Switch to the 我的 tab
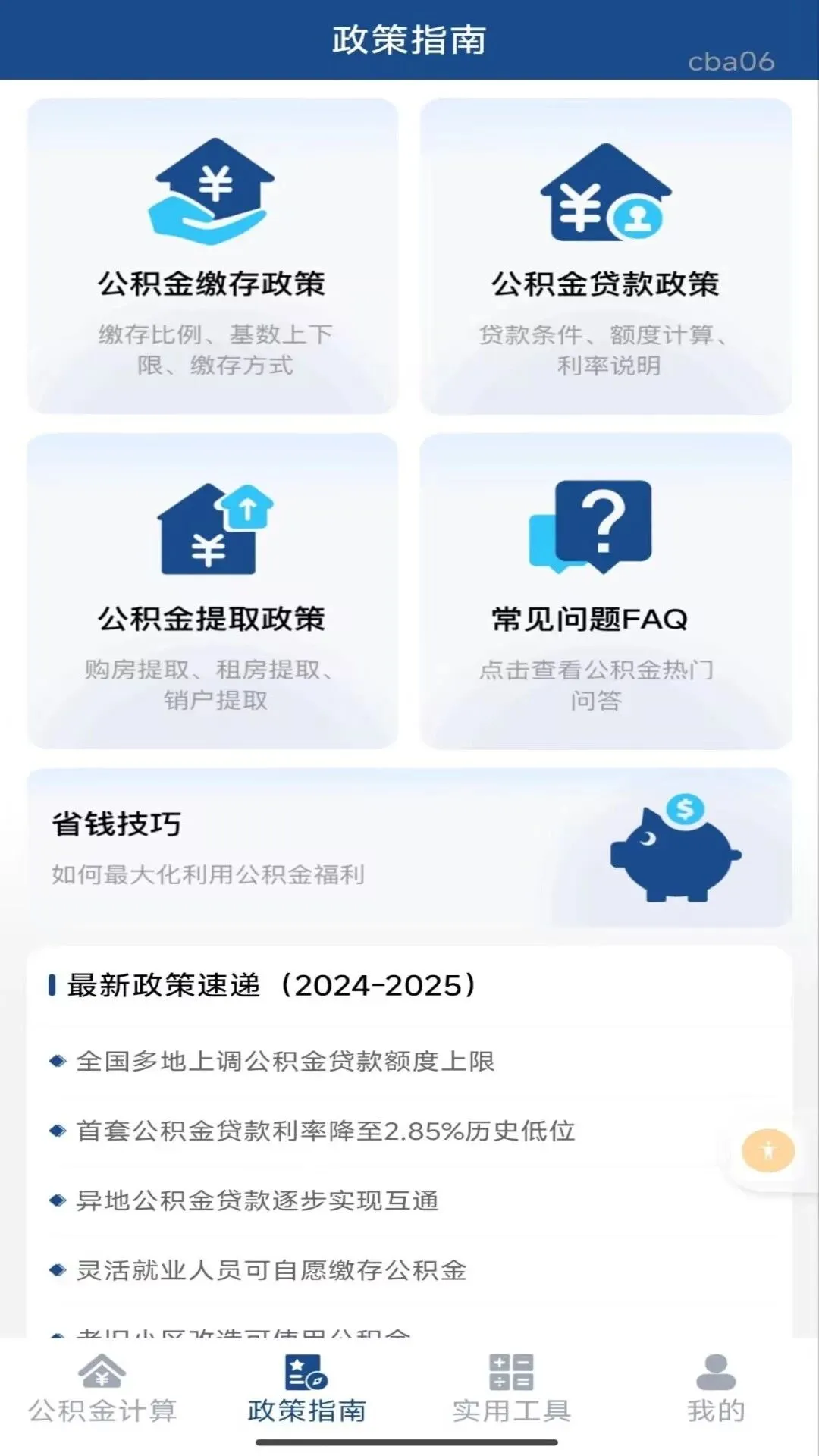This screenshot has width=819, height=1456. pos(716,1389)
